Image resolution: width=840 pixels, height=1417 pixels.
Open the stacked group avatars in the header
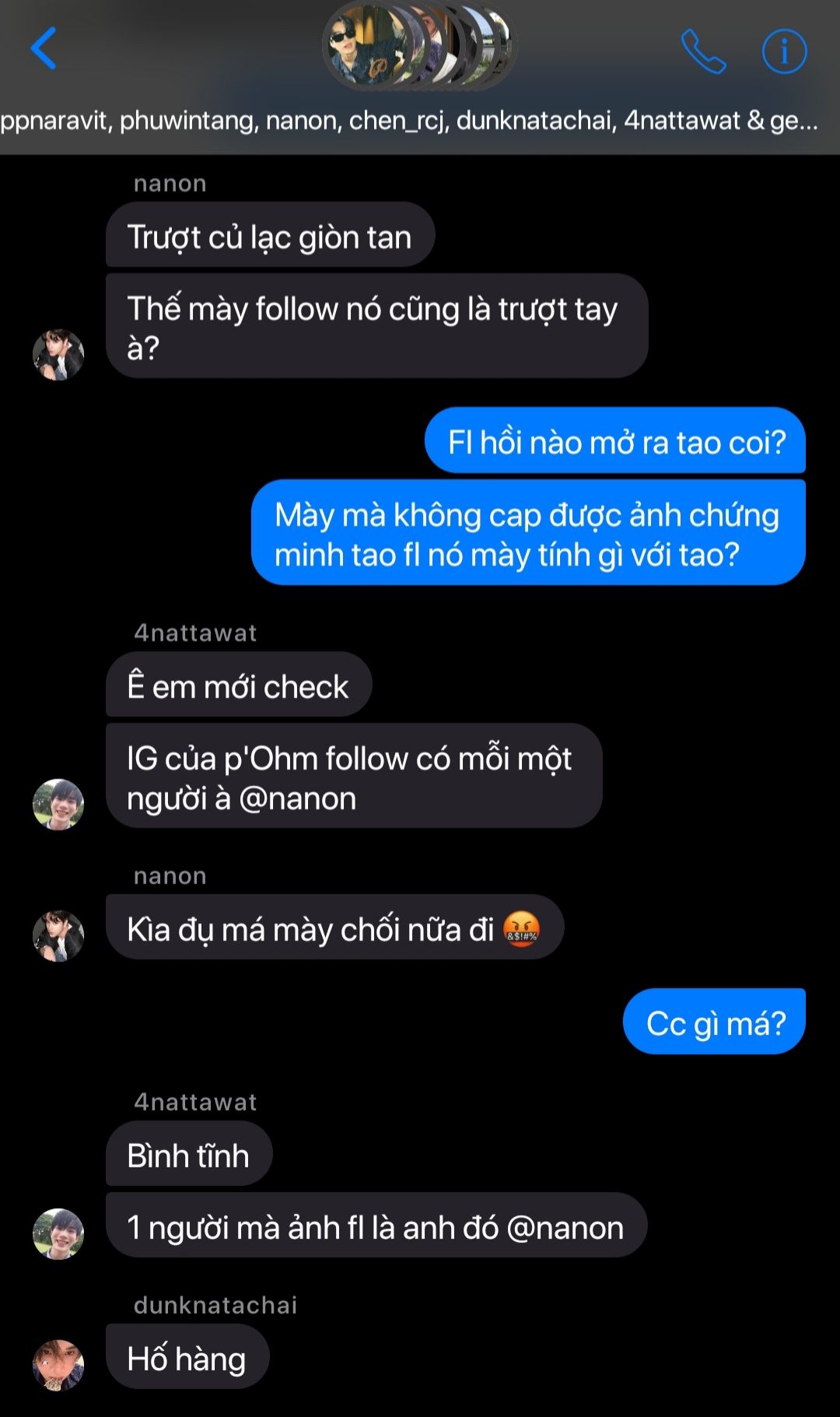419,47
